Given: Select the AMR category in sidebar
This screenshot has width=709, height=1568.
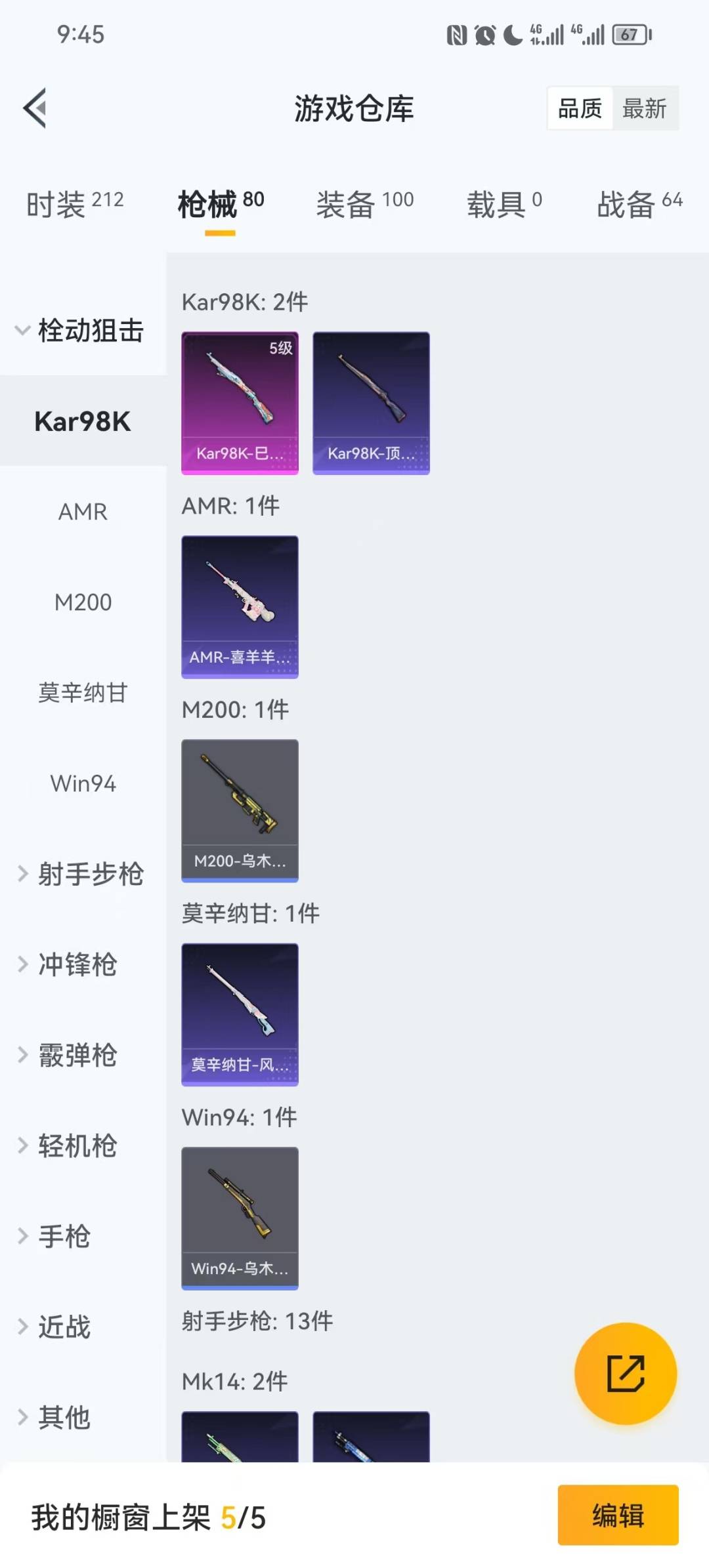Looking at the screenshot, I should pos(83,512).
